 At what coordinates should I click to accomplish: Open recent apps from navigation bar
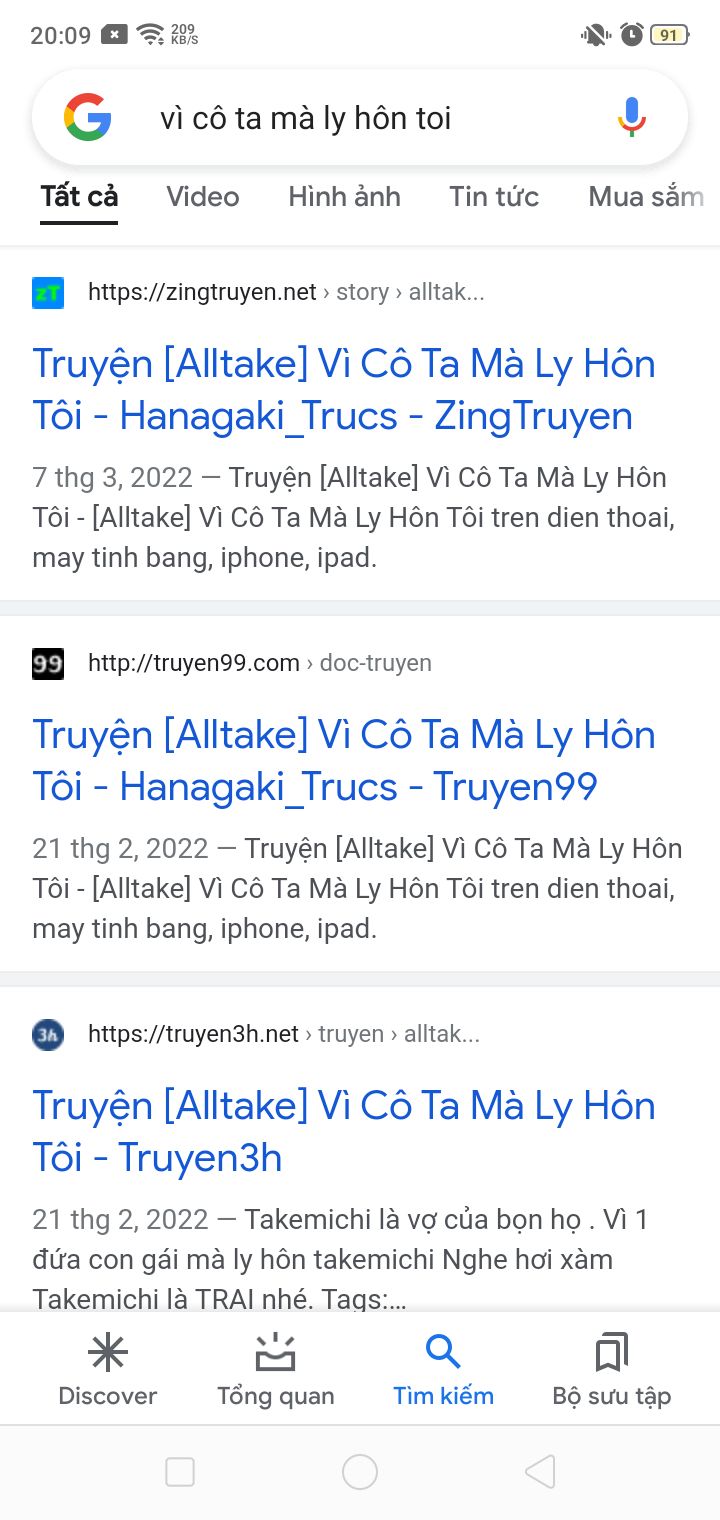[x=180, y=1472]
